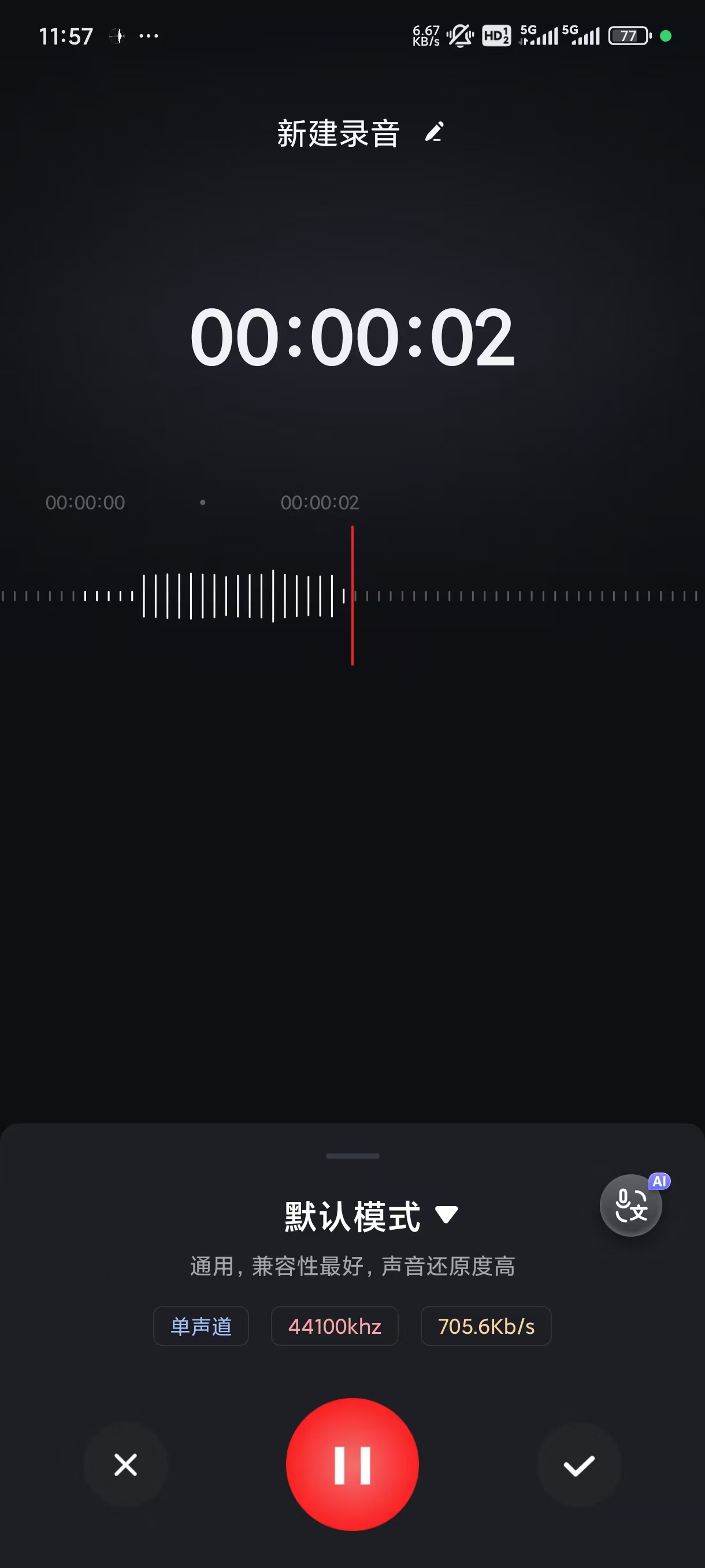Tap the 705.6Kb/s bitrate chip

485,1326
